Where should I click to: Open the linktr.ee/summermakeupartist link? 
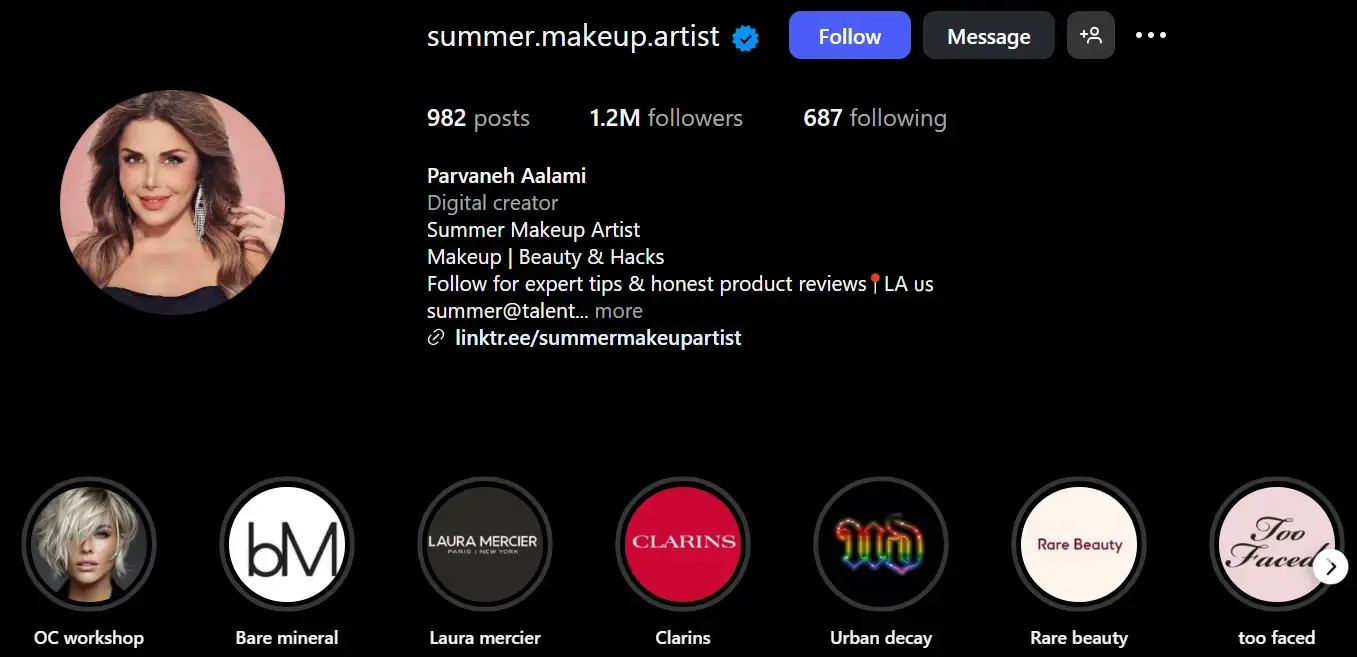(x=598, y=338)
